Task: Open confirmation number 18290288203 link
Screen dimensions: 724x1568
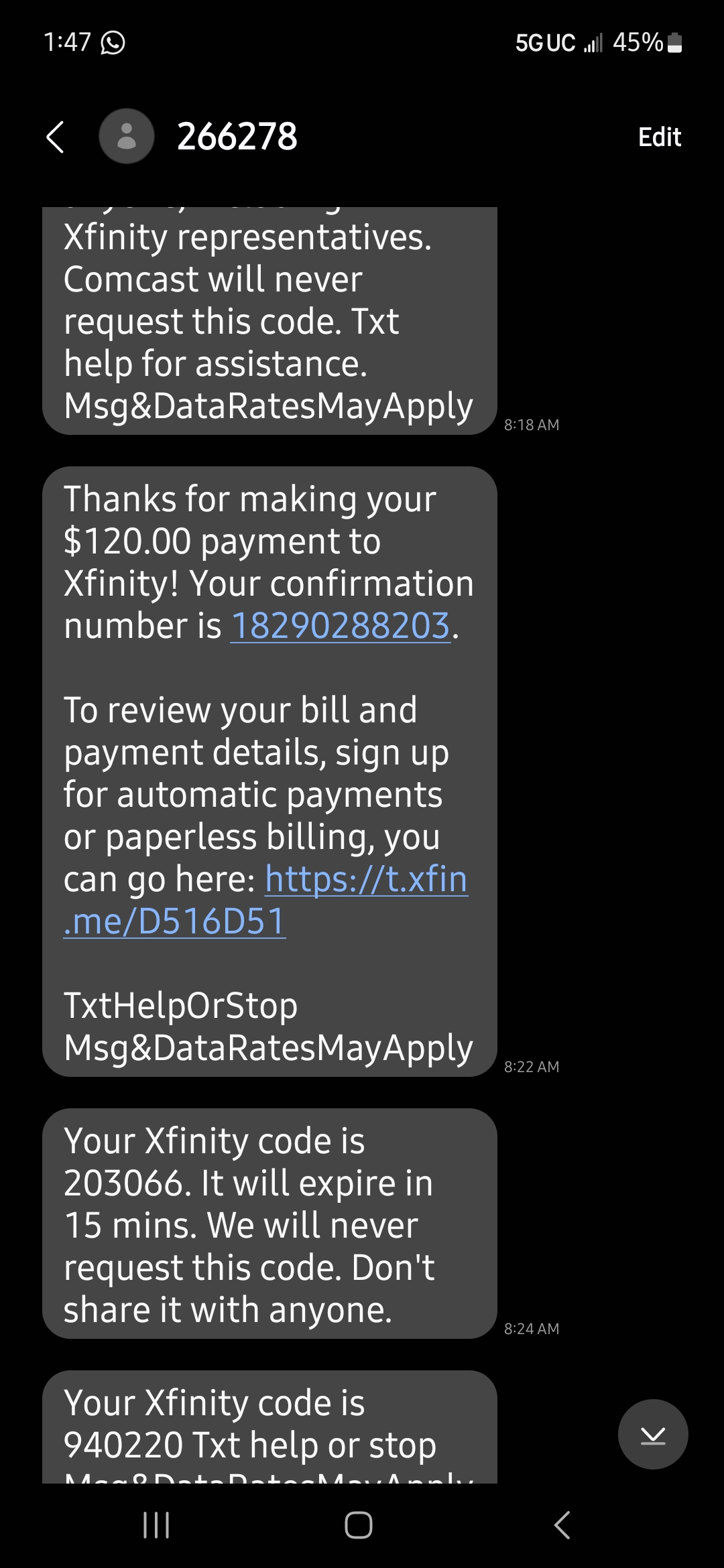Action: (x=341, y=626)
